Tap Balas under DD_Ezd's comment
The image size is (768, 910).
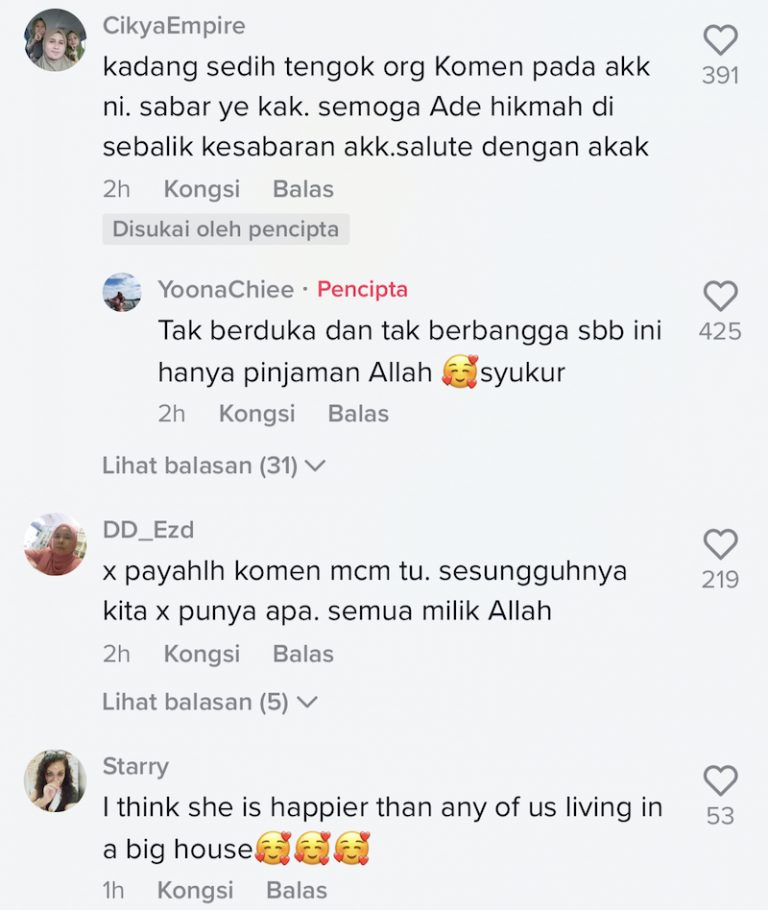point(303,654)
